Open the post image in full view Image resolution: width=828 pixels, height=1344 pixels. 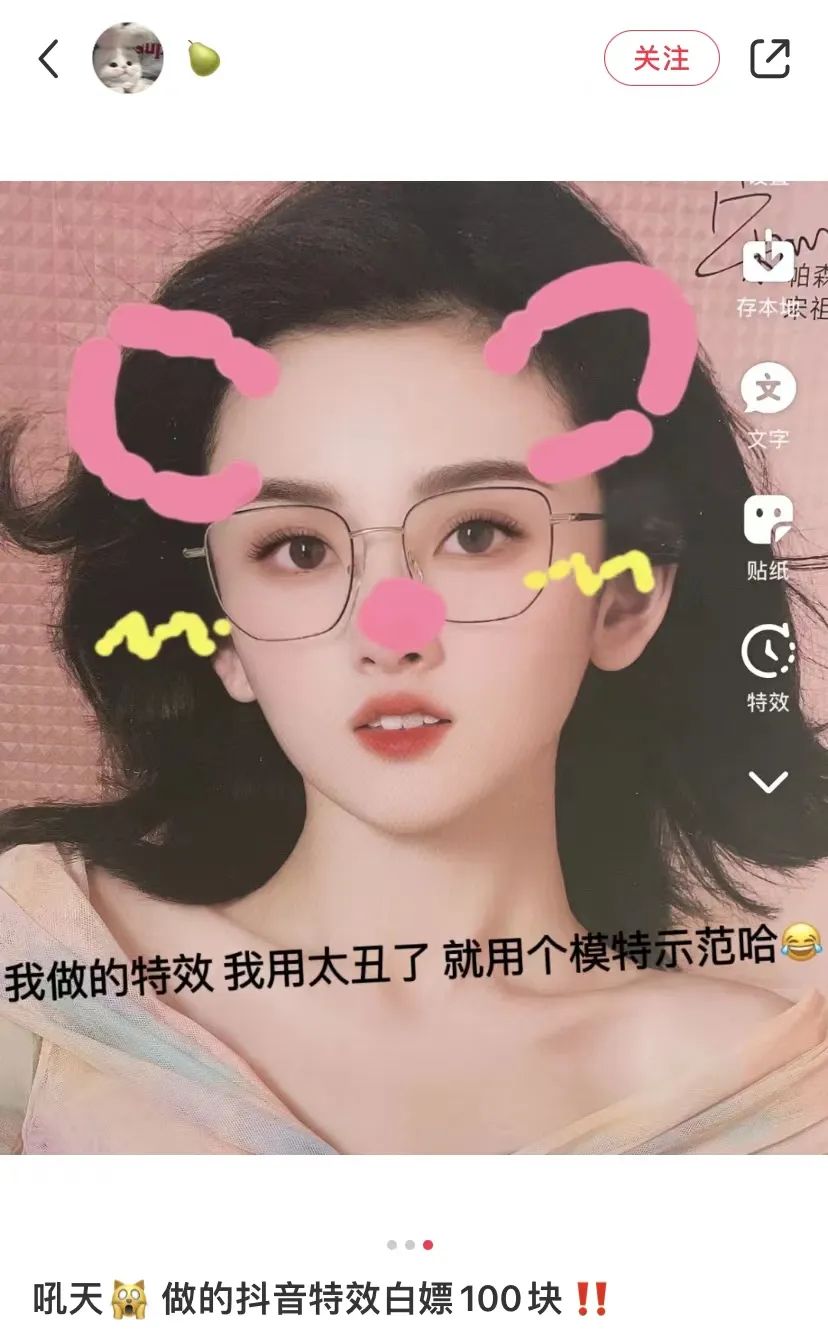pyautogui.click(x=414, y=667)
